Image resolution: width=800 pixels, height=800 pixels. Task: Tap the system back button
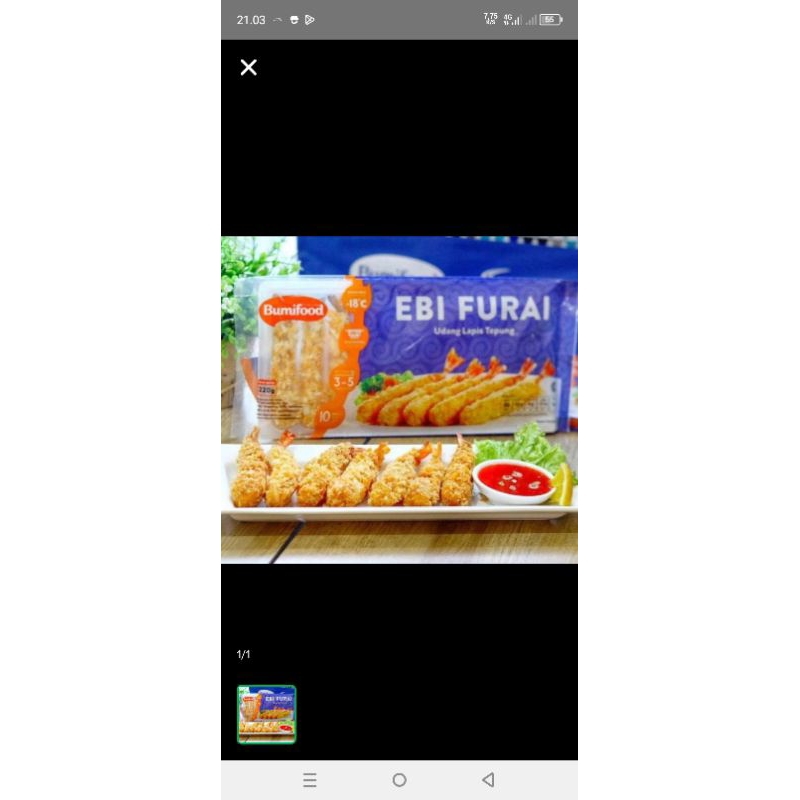coord(488,780)
